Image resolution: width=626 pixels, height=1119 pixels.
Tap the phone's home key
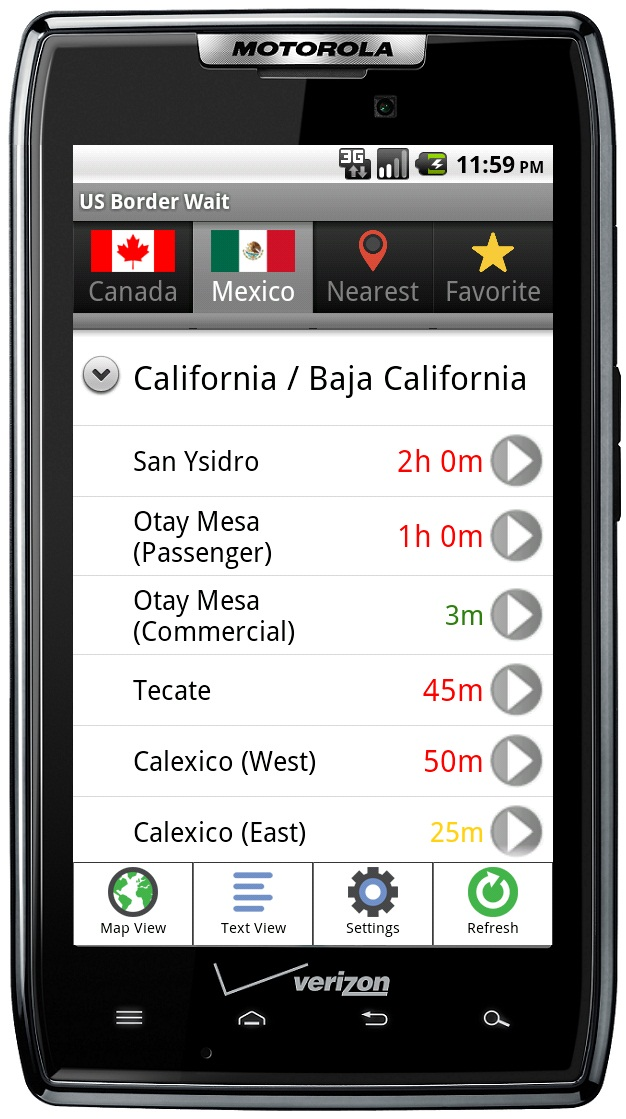252,1018
